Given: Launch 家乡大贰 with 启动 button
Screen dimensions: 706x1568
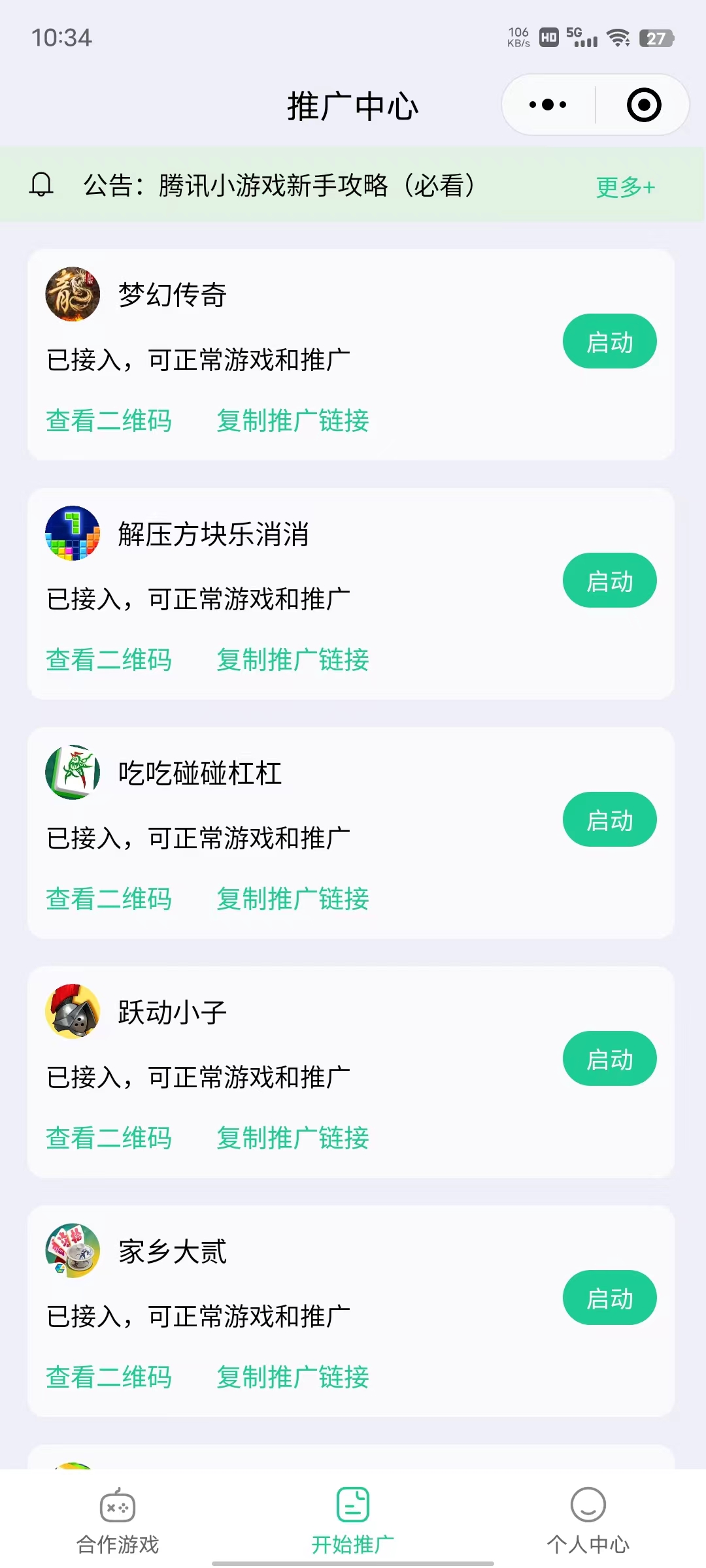Looking at the screenshot, I should point(609,1298).
